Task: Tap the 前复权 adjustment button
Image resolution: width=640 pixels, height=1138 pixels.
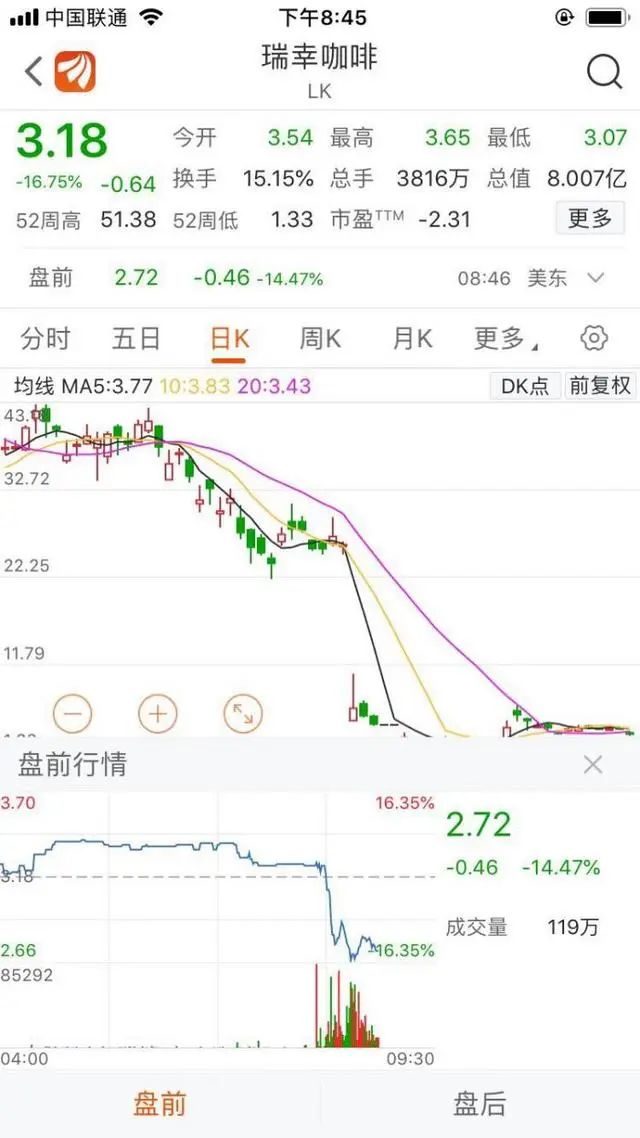Action: click(599, 385)
